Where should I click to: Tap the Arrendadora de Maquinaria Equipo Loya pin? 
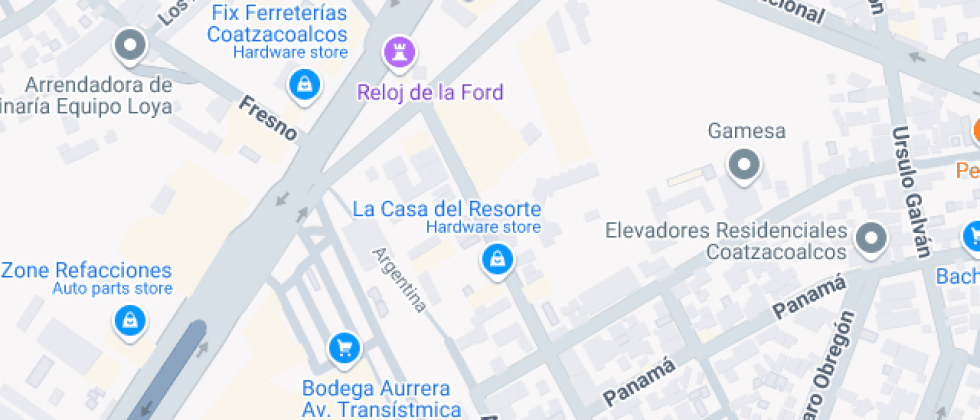point(130,45)
